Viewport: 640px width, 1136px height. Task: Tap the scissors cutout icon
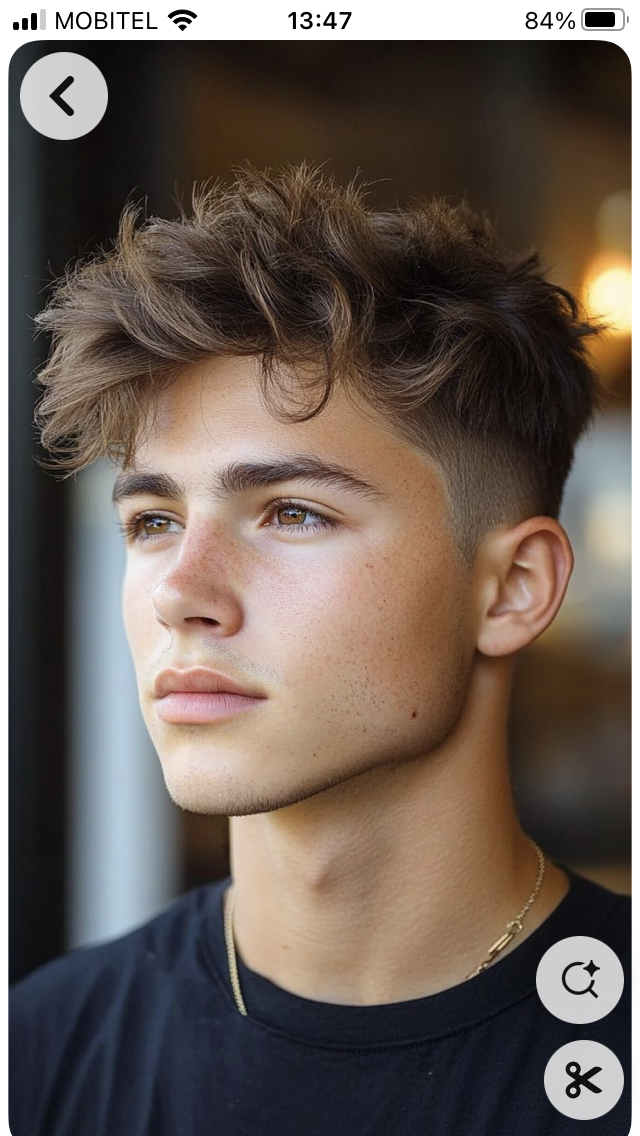tap(584, 1079)
